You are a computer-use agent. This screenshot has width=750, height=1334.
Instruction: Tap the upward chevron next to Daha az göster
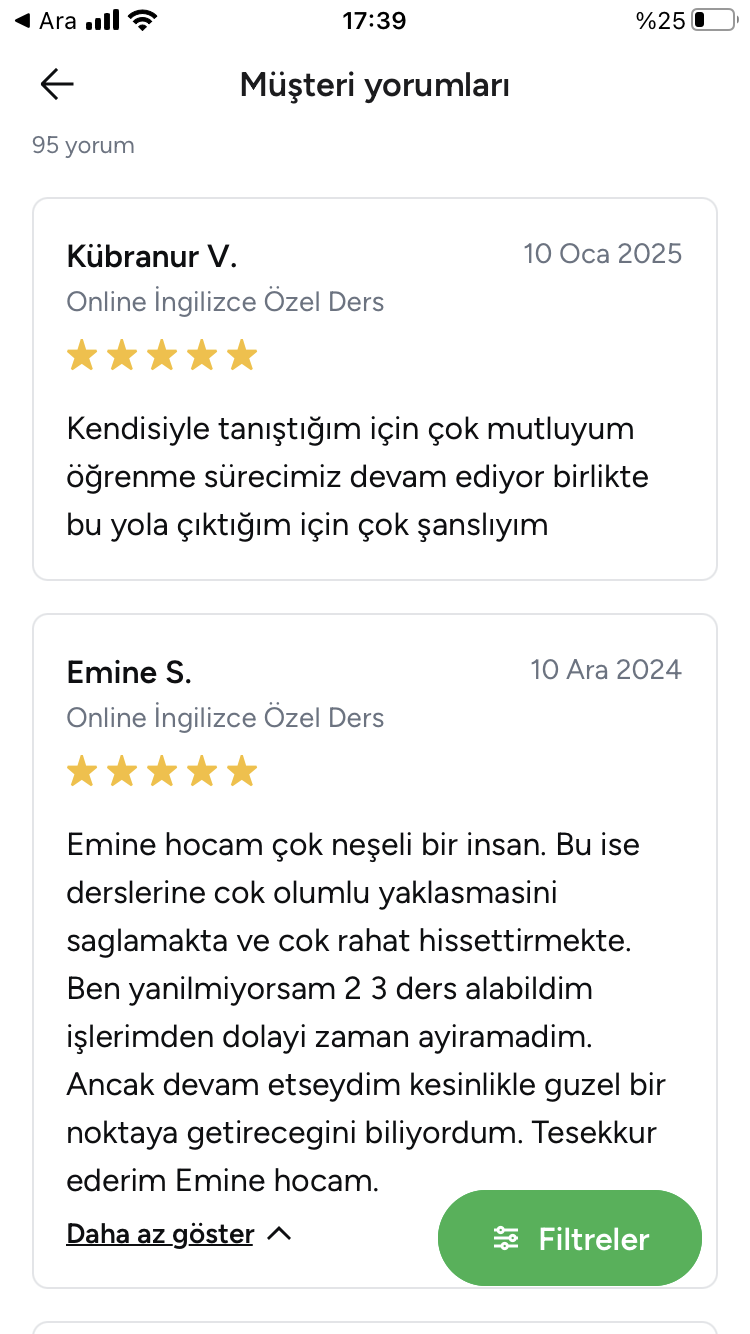click(280, 1233)
